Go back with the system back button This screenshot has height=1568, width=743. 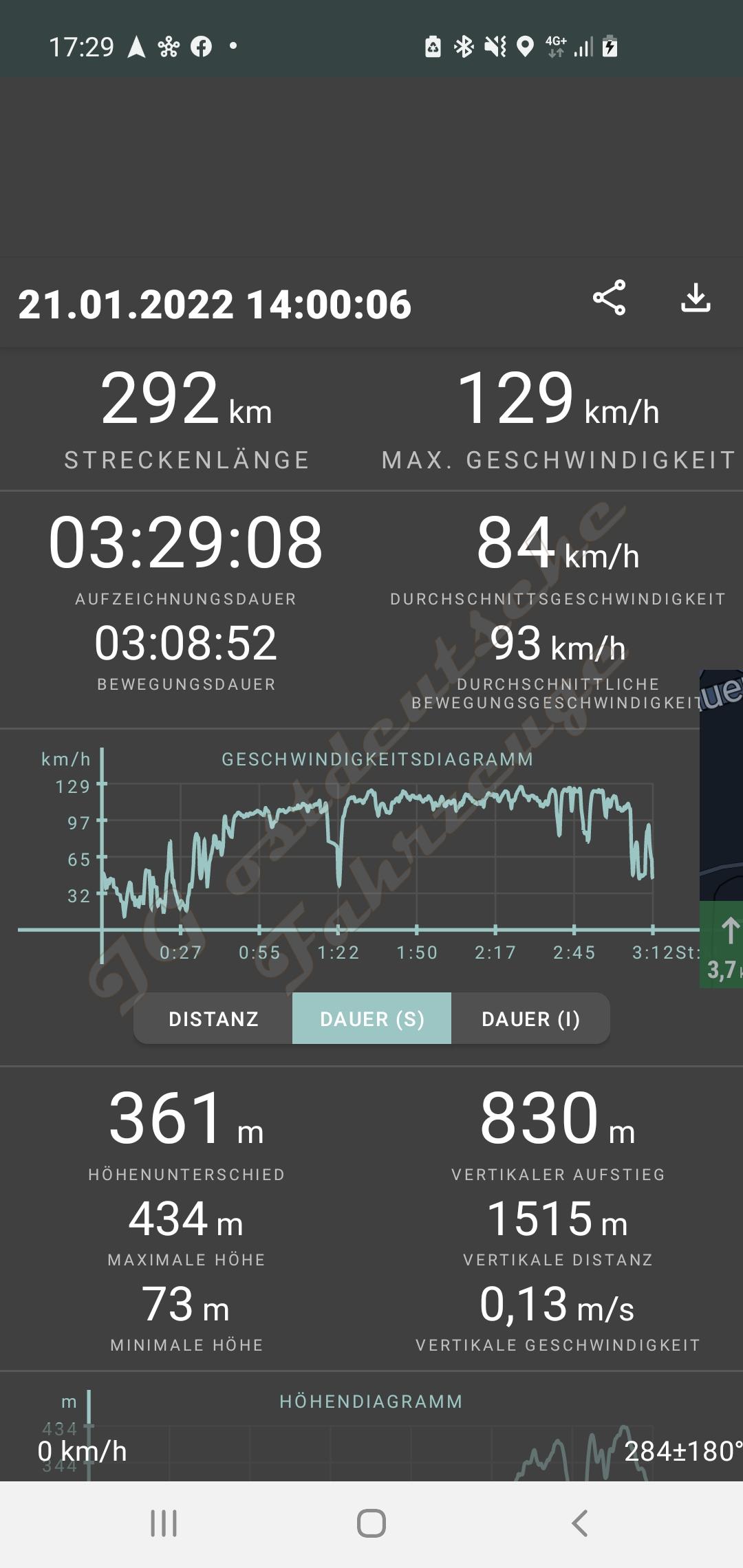coord(579,1523)
